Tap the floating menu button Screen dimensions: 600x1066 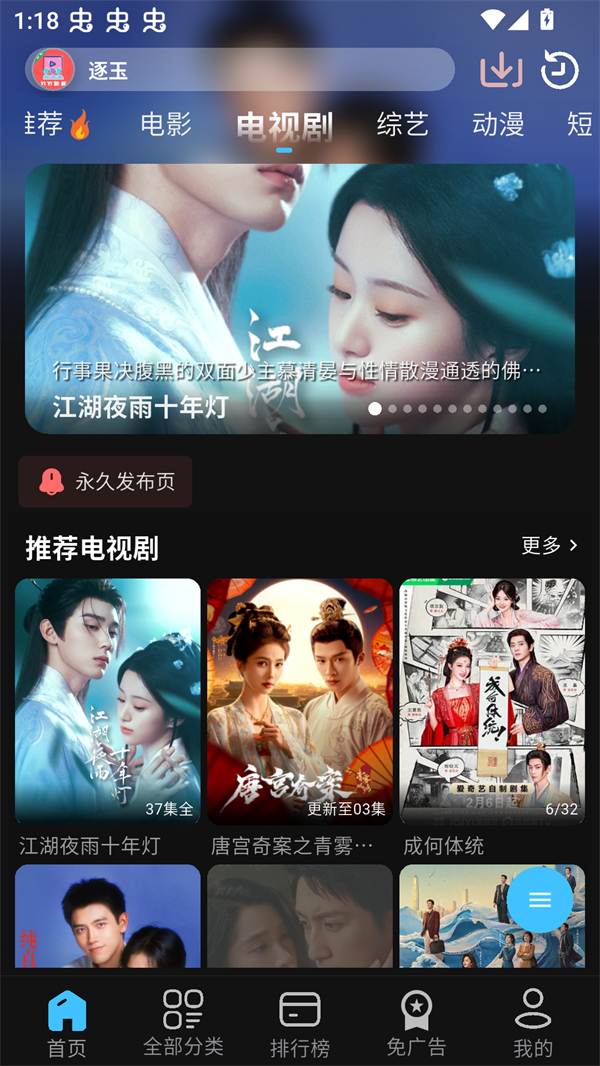[x=540, y=900]
